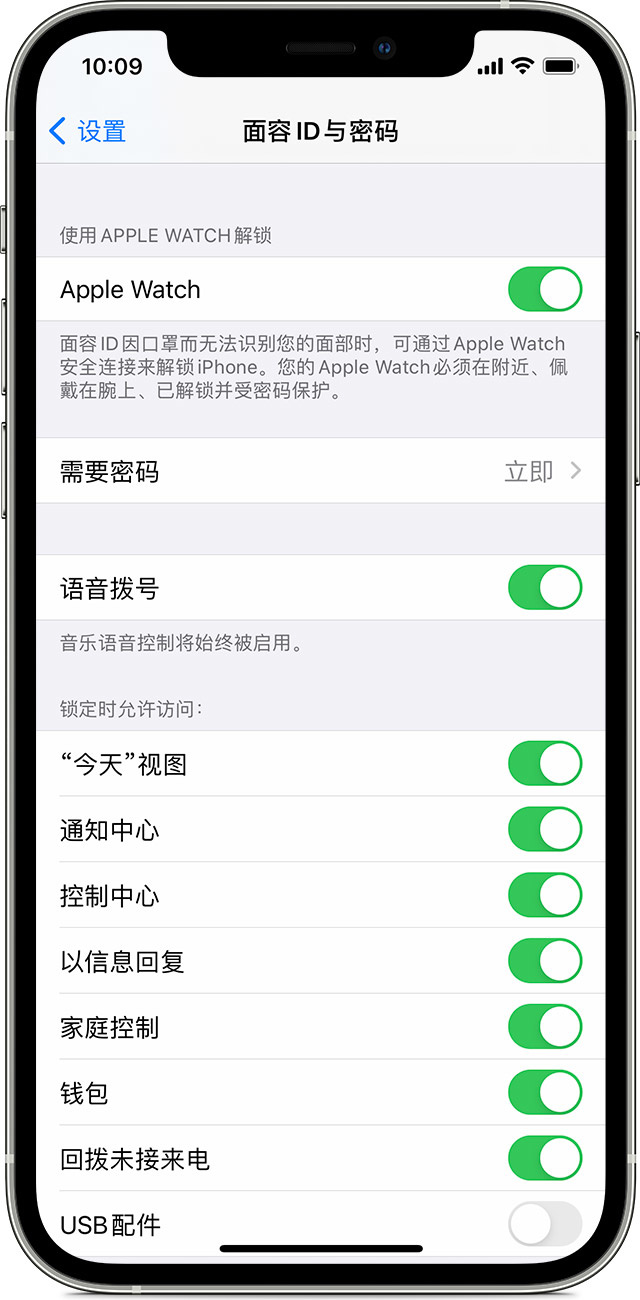Go back to 设置

tap(87, 131)
